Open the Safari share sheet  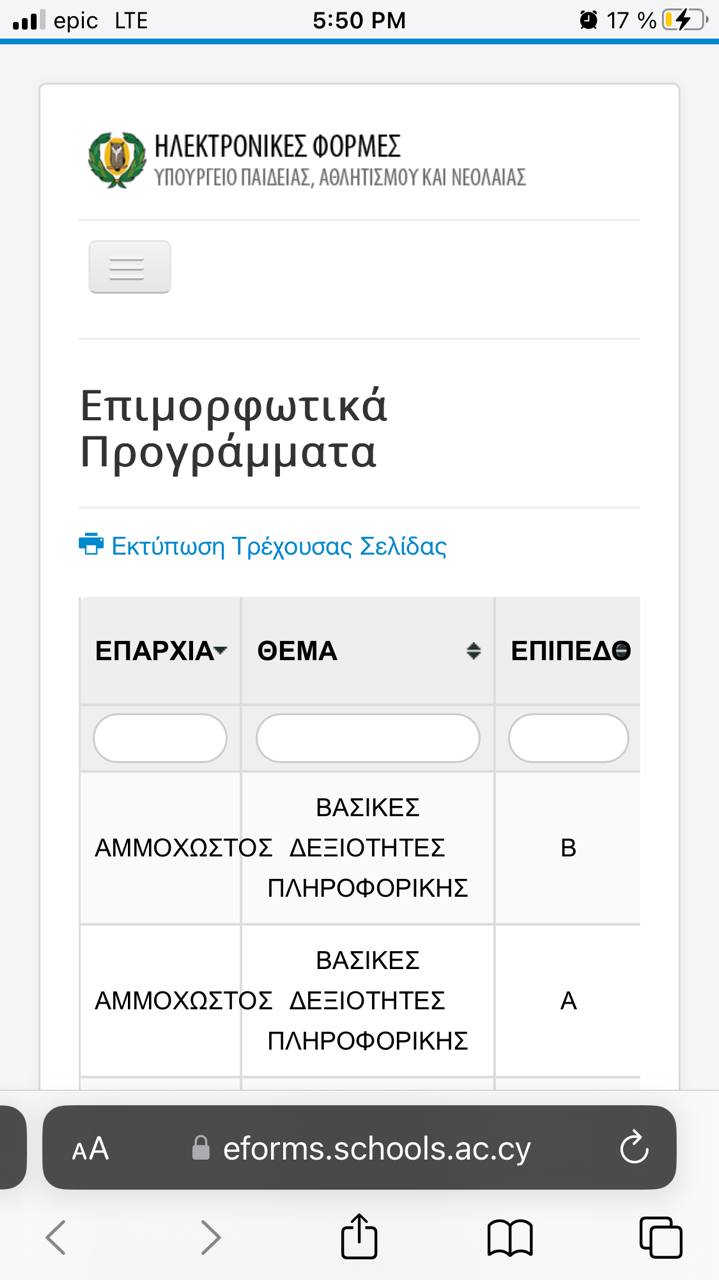(x=360, y=1236)
